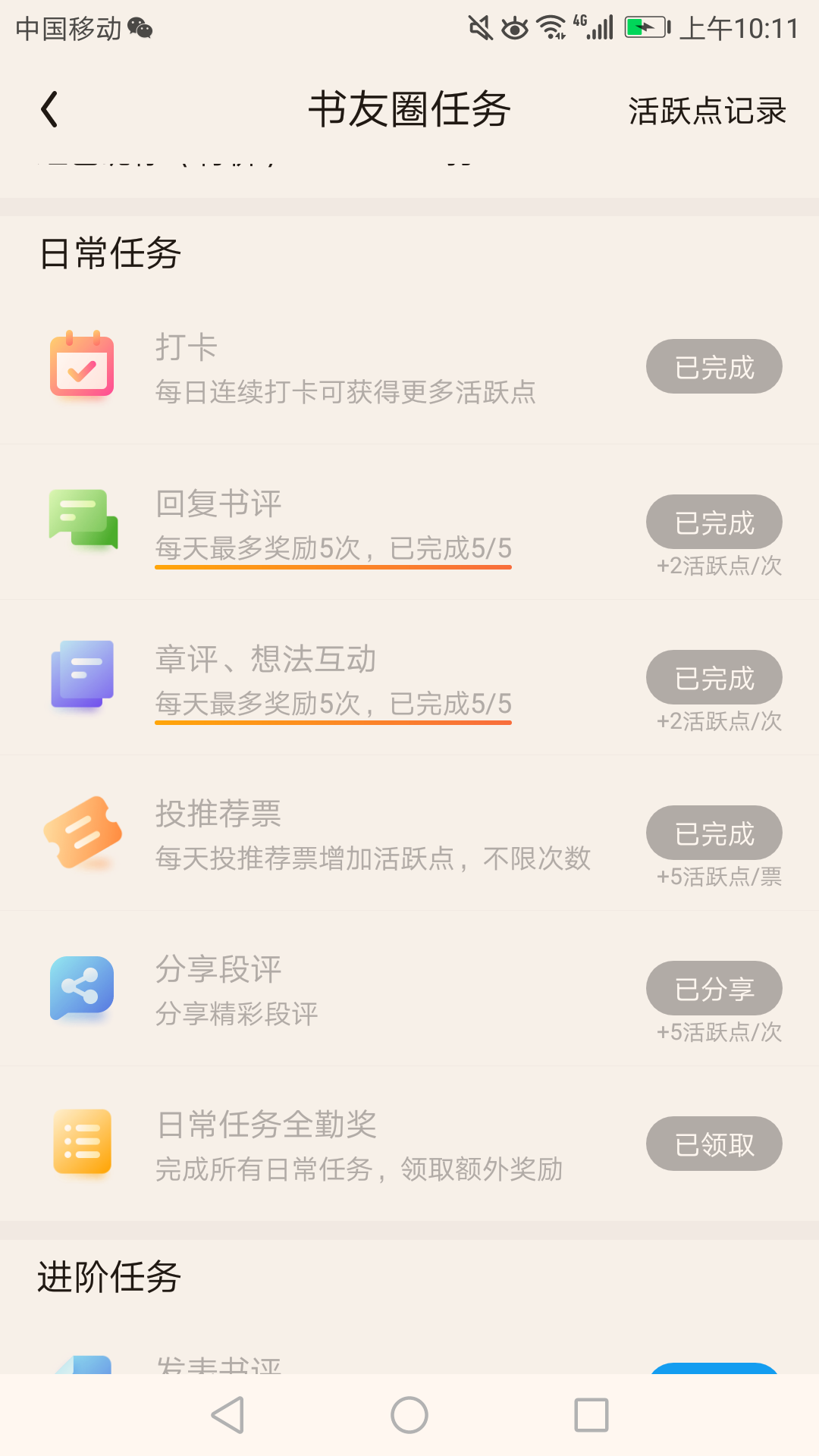Screen dimensions: 819x1456
Task: Open recent apps via square button
Action: coord(591,1415)
